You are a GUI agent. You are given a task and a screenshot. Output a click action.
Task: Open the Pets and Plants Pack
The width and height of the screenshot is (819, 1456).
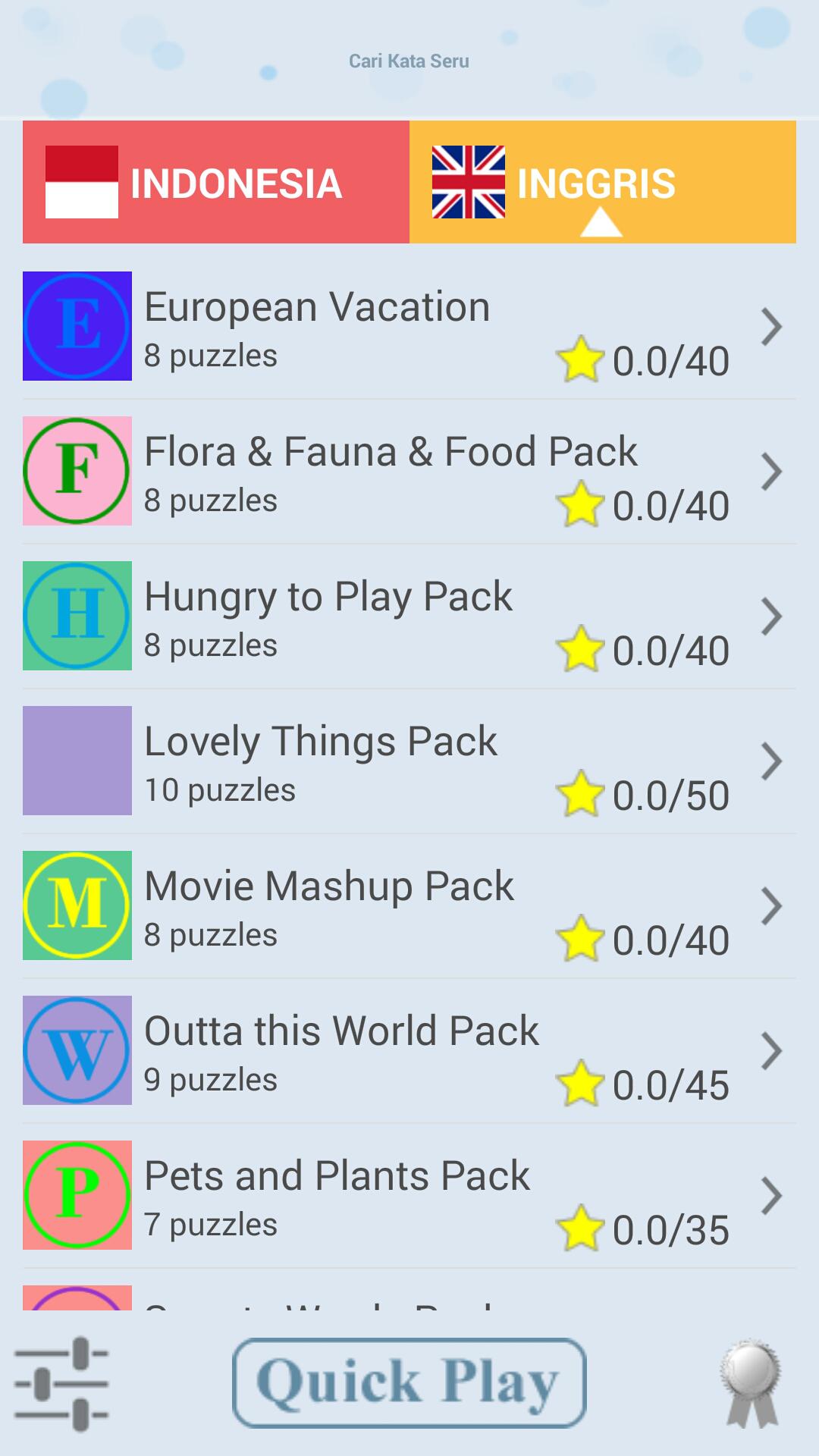pyautogui.click(x=409, y=1196)
